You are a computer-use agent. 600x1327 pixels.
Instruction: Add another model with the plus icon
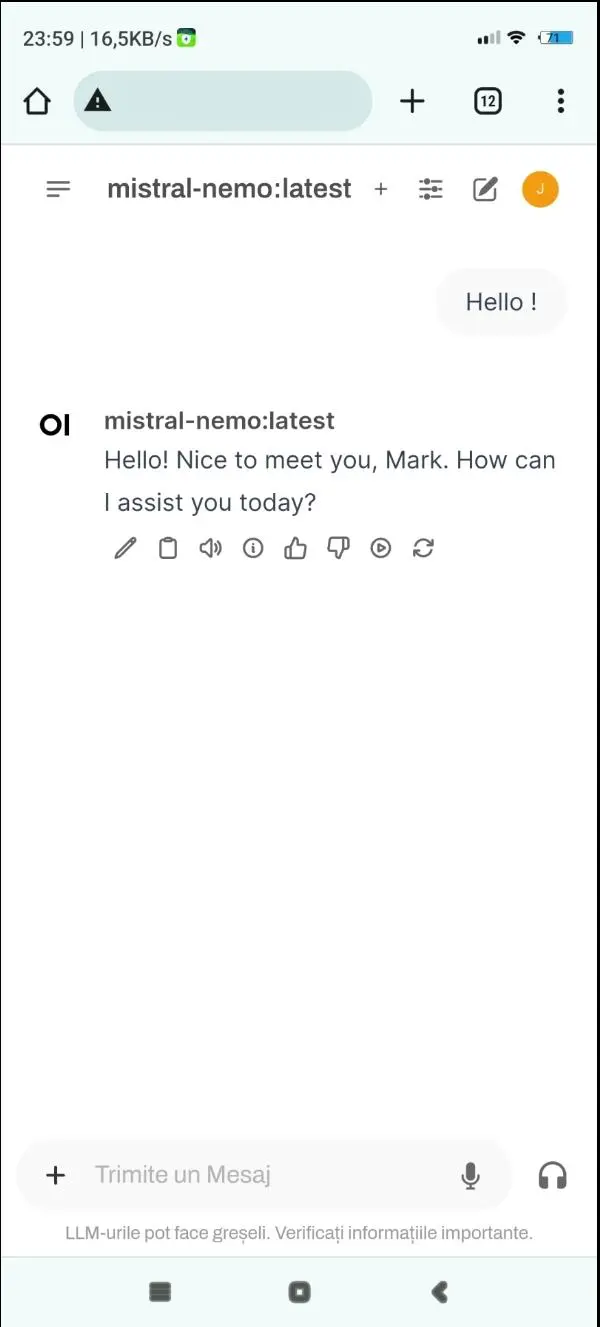pos(381,189)
